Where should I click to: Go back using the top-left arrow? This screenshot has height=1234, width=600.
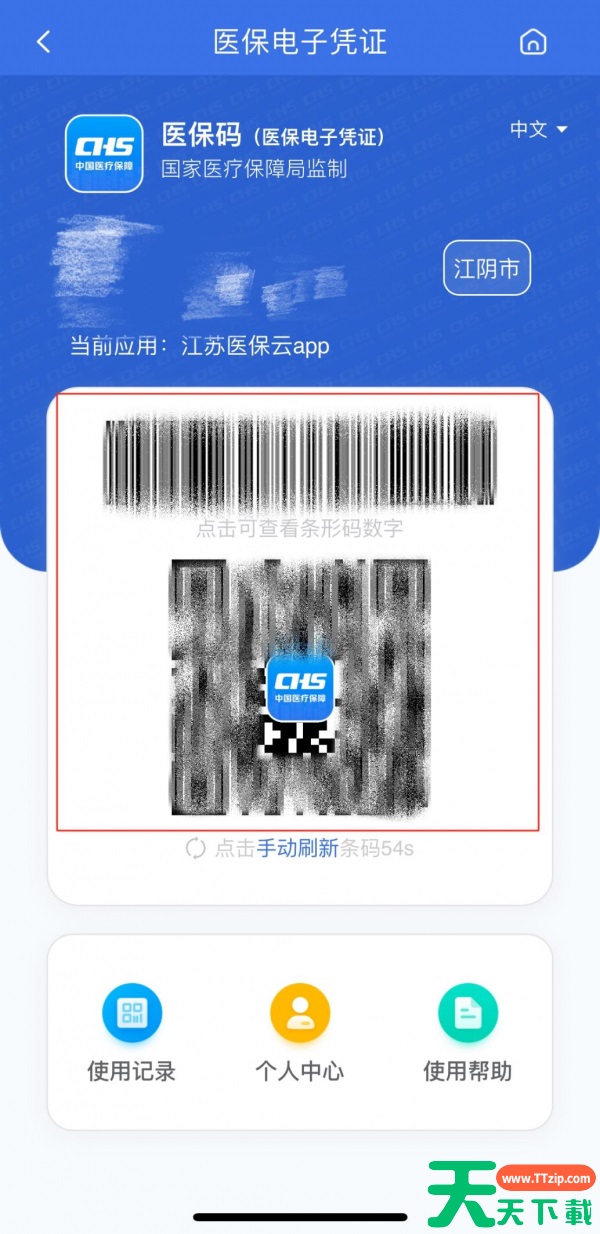pyautogui.click(x=43, y=42)
